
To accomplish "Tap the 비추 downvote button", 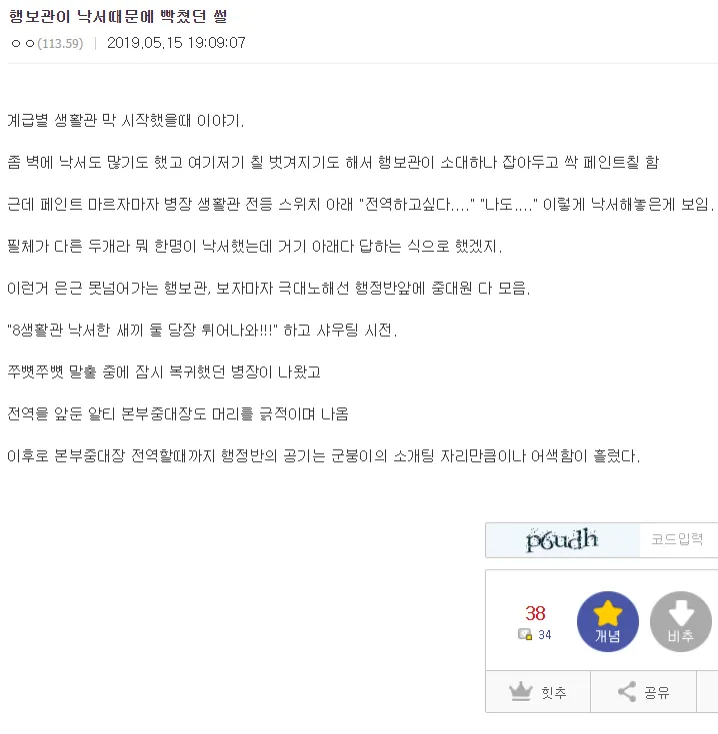I will click(680, 621).
